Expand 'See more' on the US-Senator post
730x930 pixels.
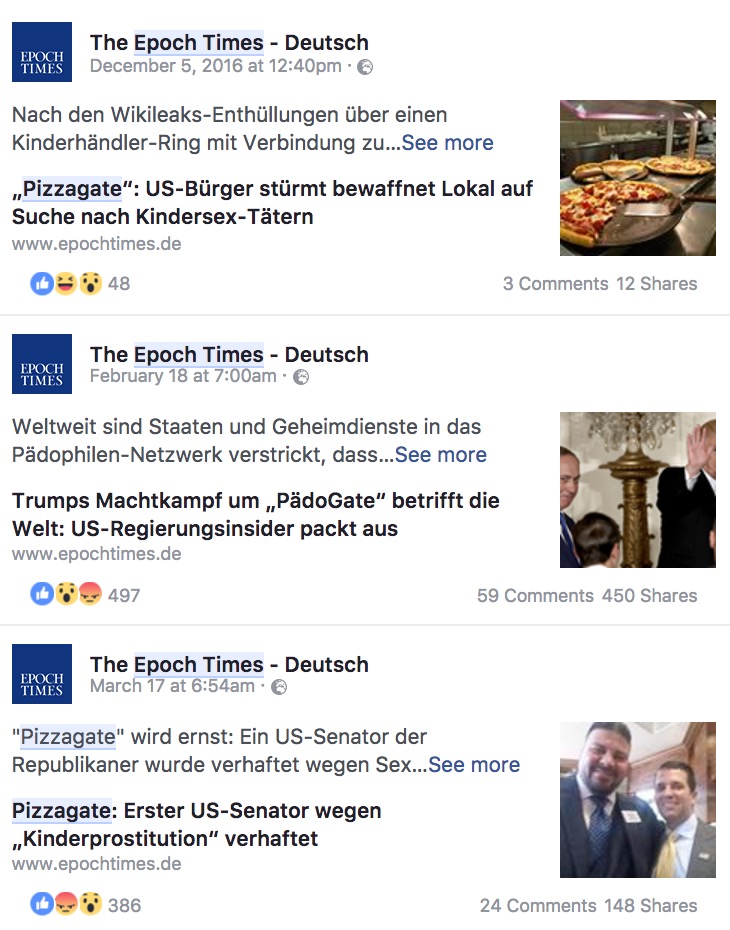pos(474,765)
